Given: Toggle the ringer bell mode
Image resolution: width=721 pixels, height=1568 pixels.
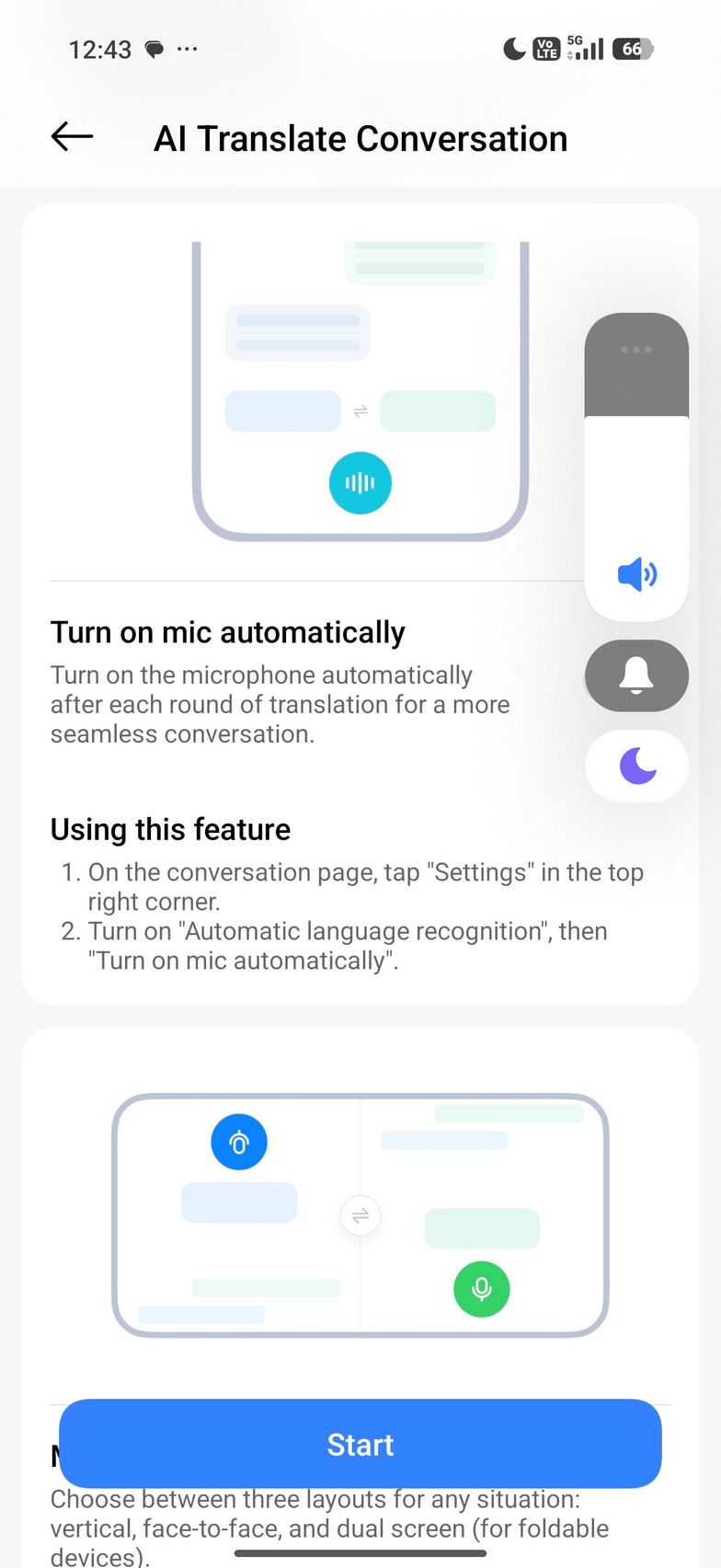Looking at the screenshot, I should pyautogui.click(x=636, y=675).
